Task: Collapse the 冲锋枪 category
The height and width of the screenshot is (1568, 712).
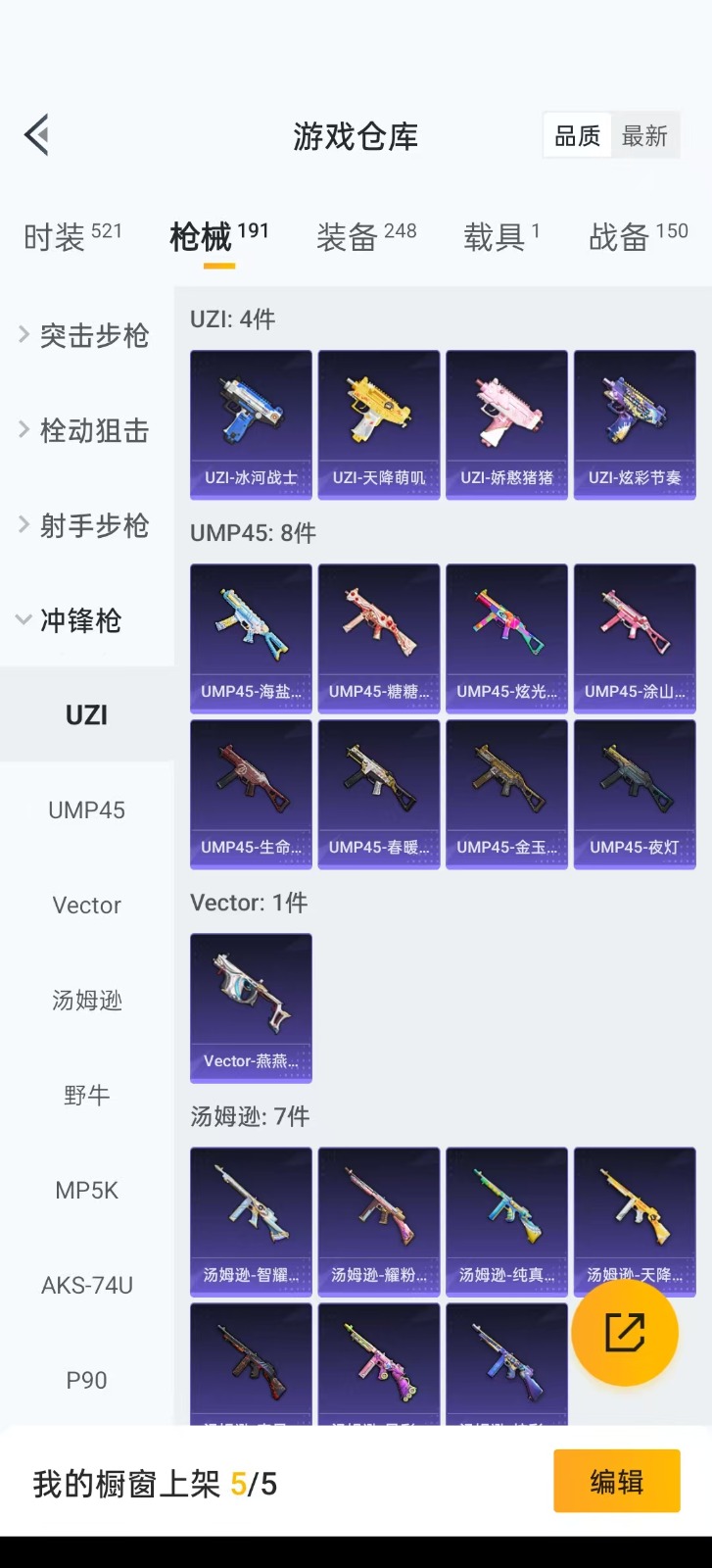Action: [80, 620]
